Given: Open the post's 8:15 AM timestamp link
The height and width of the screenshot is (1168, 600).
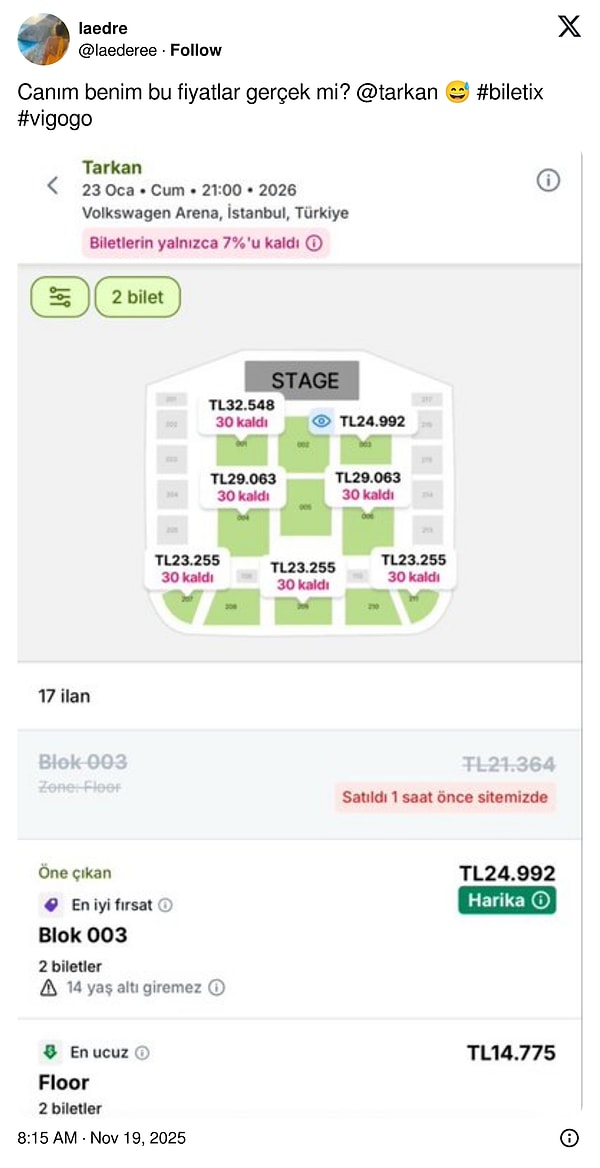Looking at the screenshot, I should point(102,1138).
